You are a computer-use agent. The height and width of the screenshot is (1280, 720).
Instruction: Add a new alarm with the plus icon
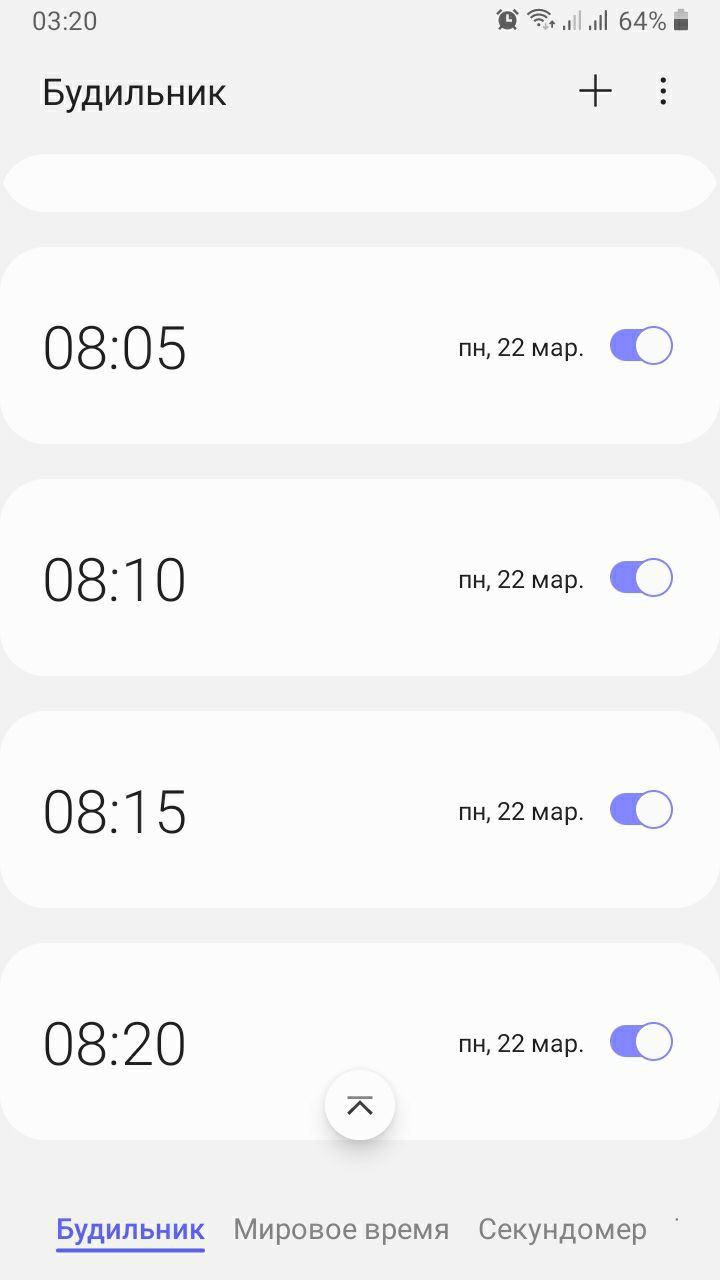(595, 92)
